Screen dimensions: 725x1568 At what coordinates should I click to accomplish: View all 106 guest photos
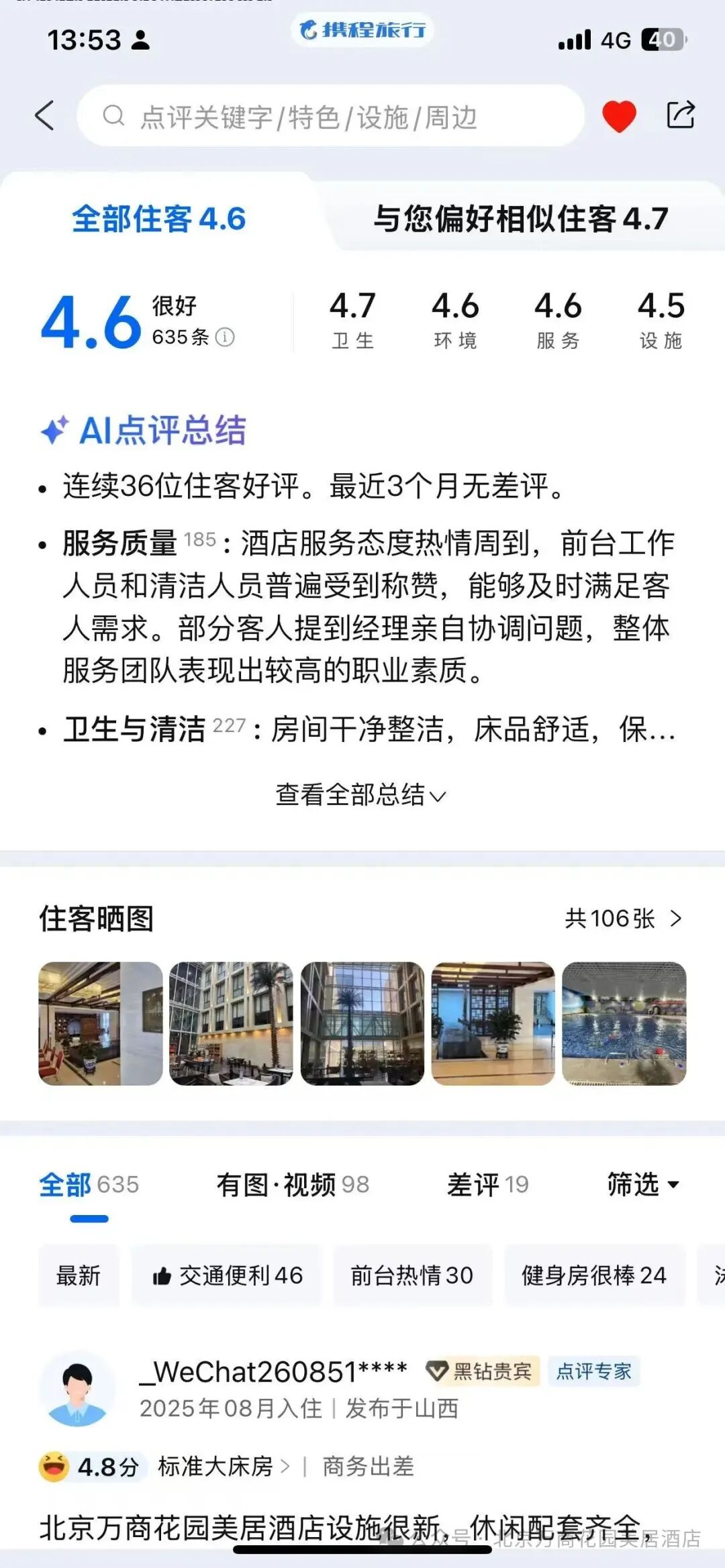click(622, 919)
